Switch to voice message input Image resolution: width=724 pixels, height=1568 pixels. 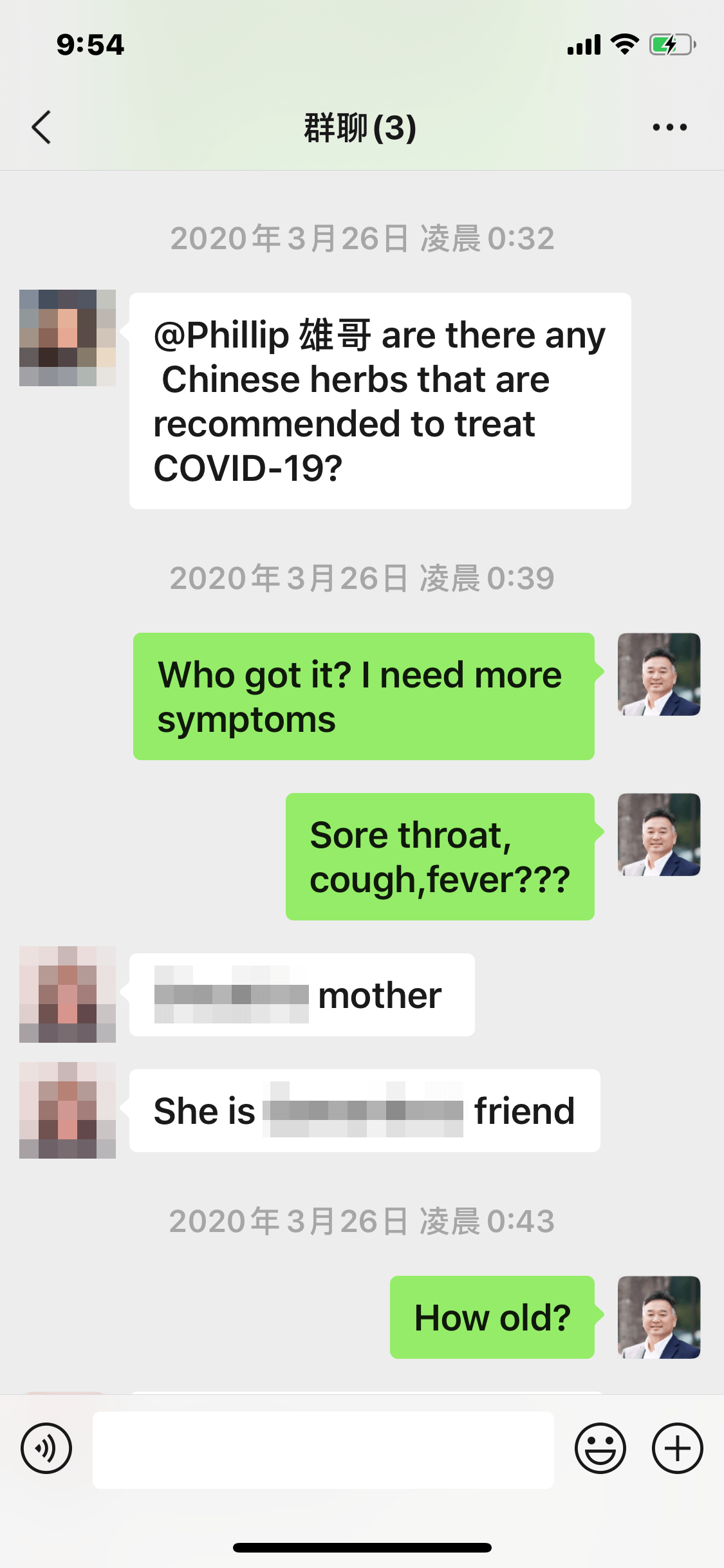coord(46,1448)
